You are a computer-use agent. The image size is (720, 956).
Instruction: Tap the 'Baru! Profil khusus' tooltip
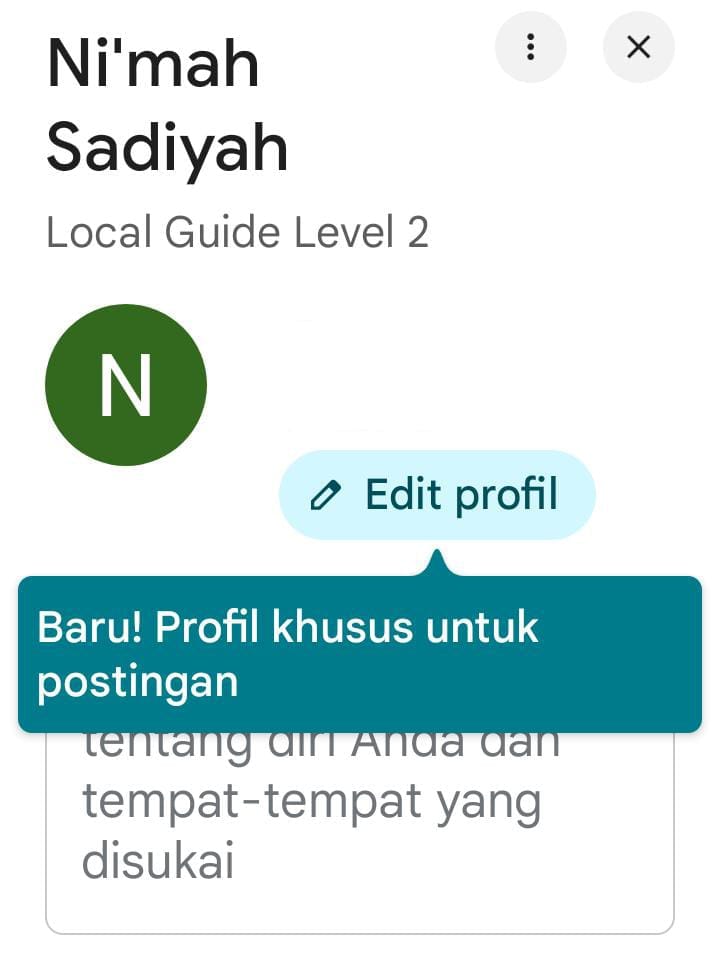pyautogui.click(x=360, y=654)
